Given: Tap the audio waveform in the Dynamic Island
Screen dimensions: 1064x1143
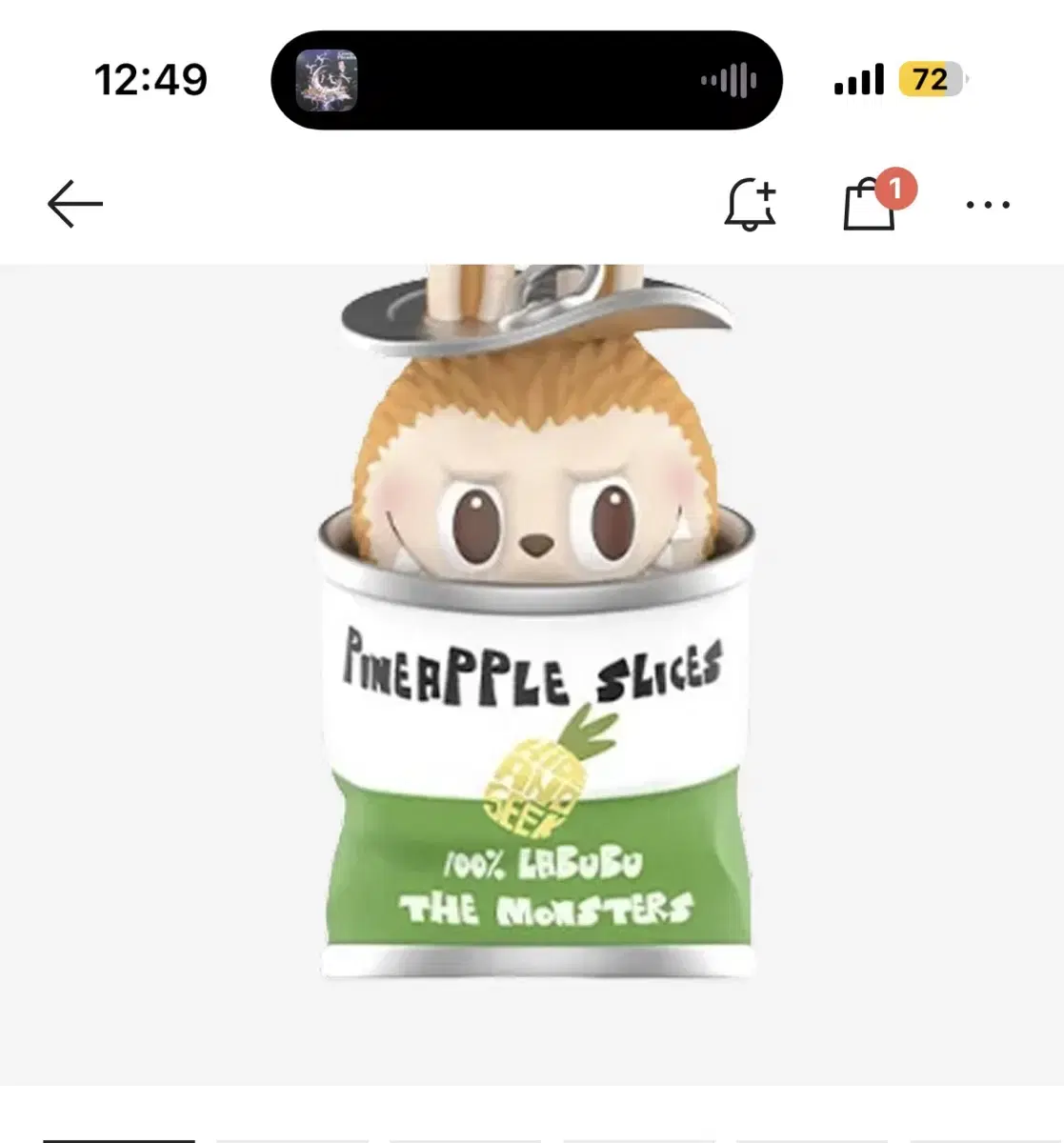Looking at the screenshot, I should pos(728,80).
